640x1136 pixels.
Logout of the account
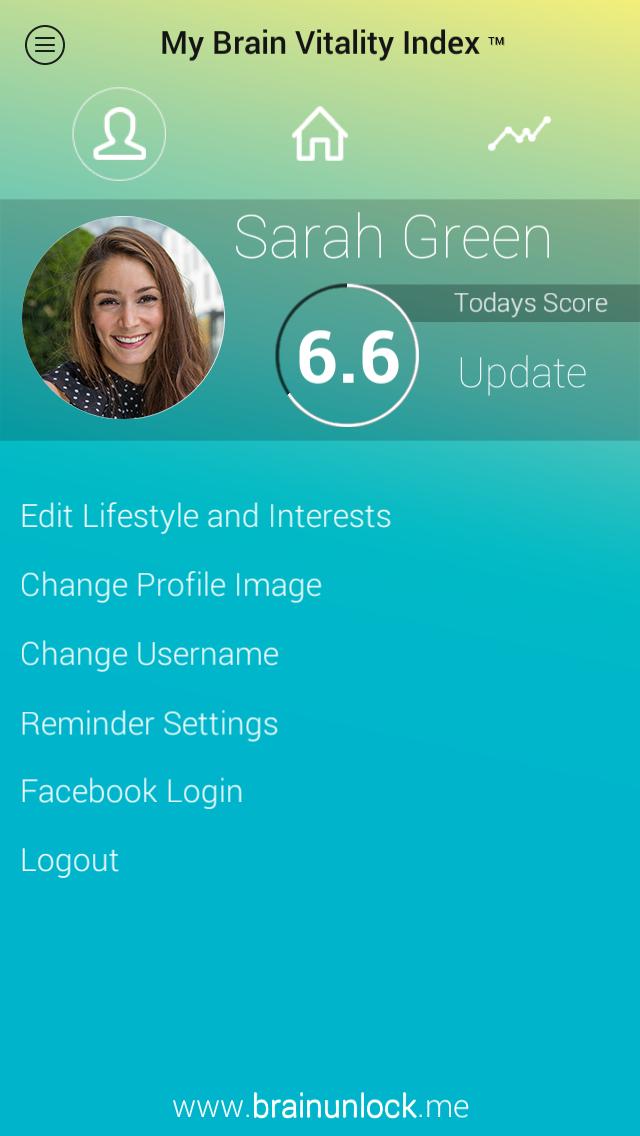70,860
